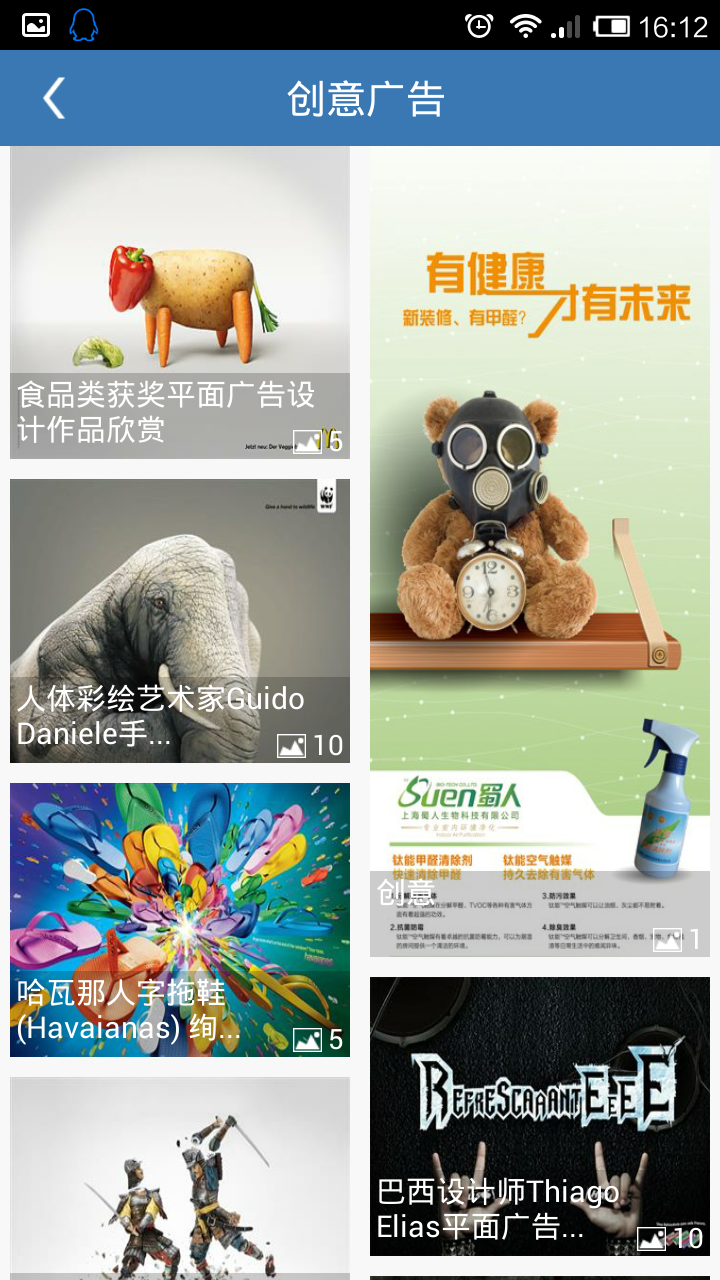720x1280 pixels.
Task: Open the 哈瓦那人字拖鞋 (Havaianas) card
Action: pyautogui.click(x=180, y=918)
